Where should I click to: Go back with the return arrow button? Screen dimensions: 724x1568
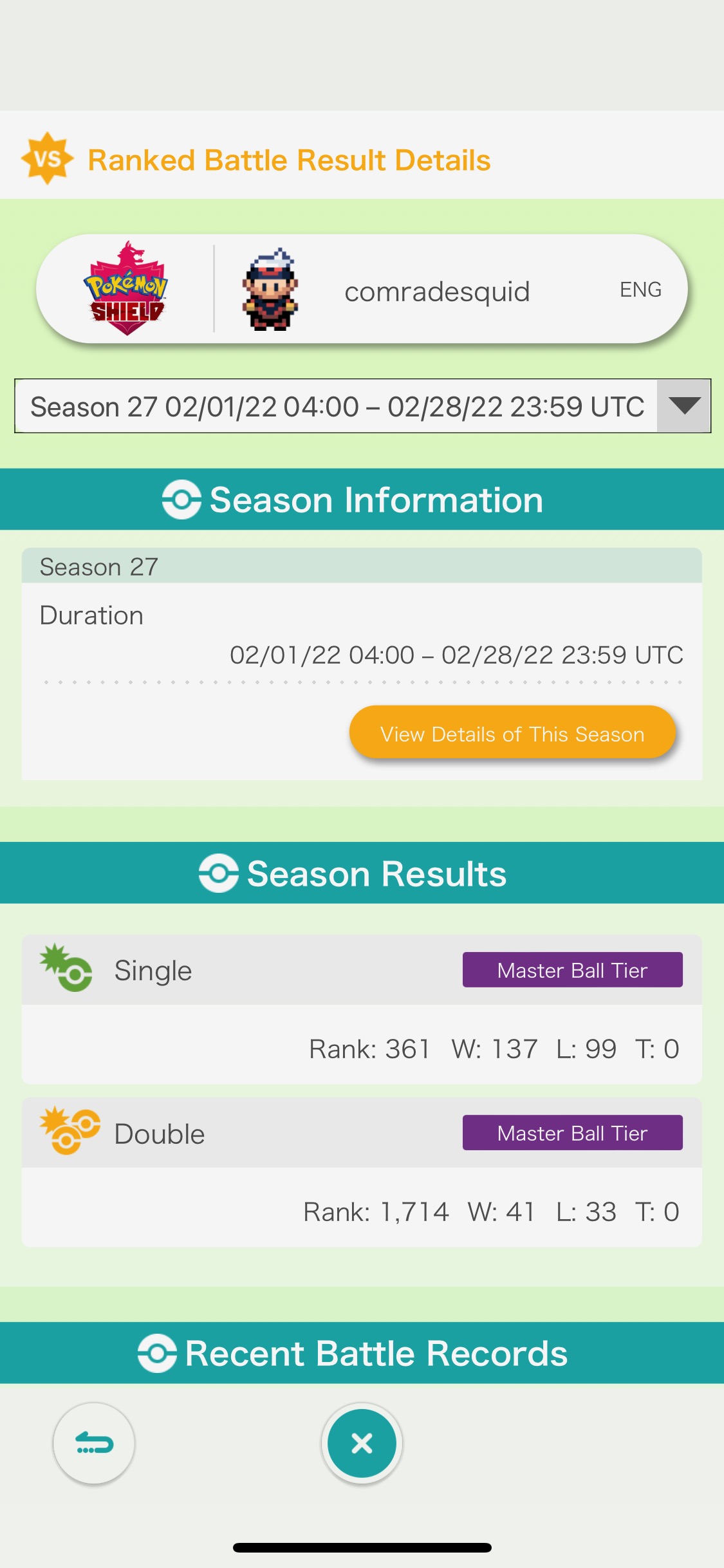pyautogui.click(x=94, y=1443)
